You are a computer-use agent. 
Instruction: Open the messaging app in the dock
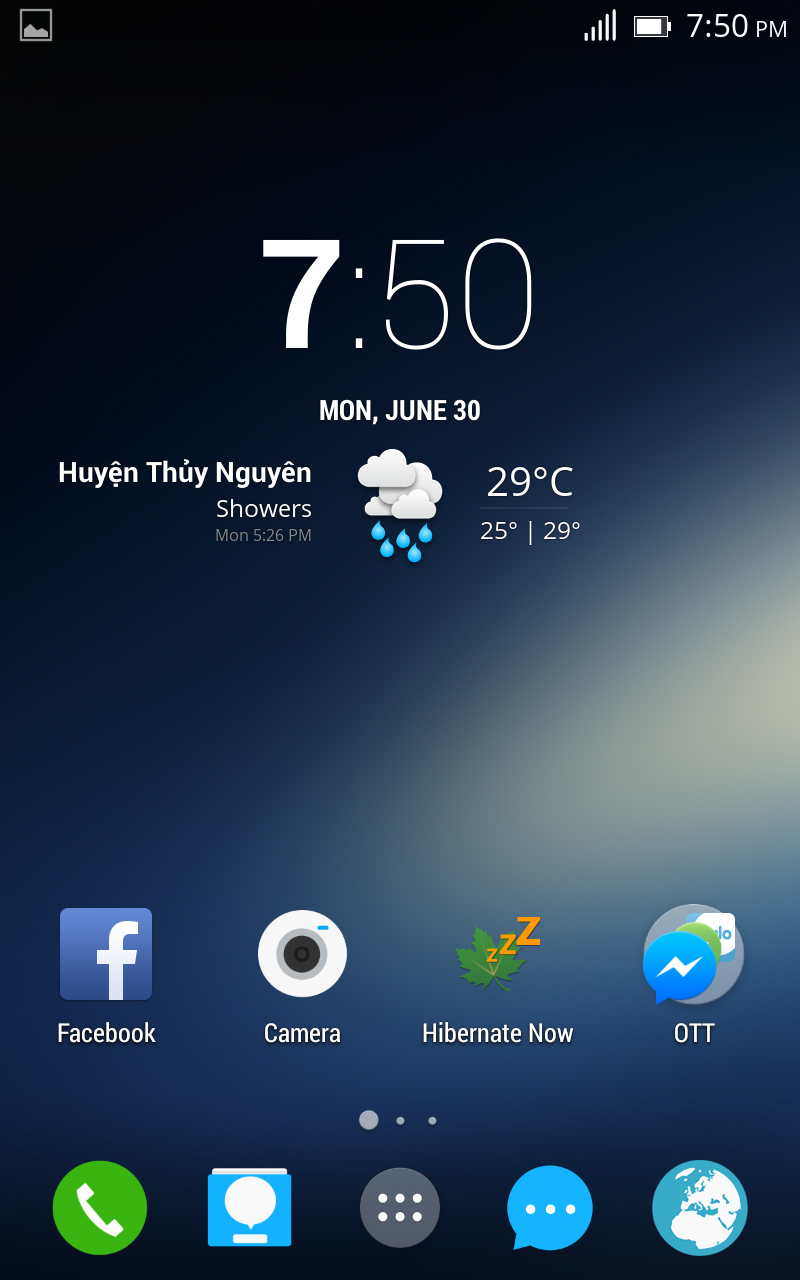tap(550, 1208)
